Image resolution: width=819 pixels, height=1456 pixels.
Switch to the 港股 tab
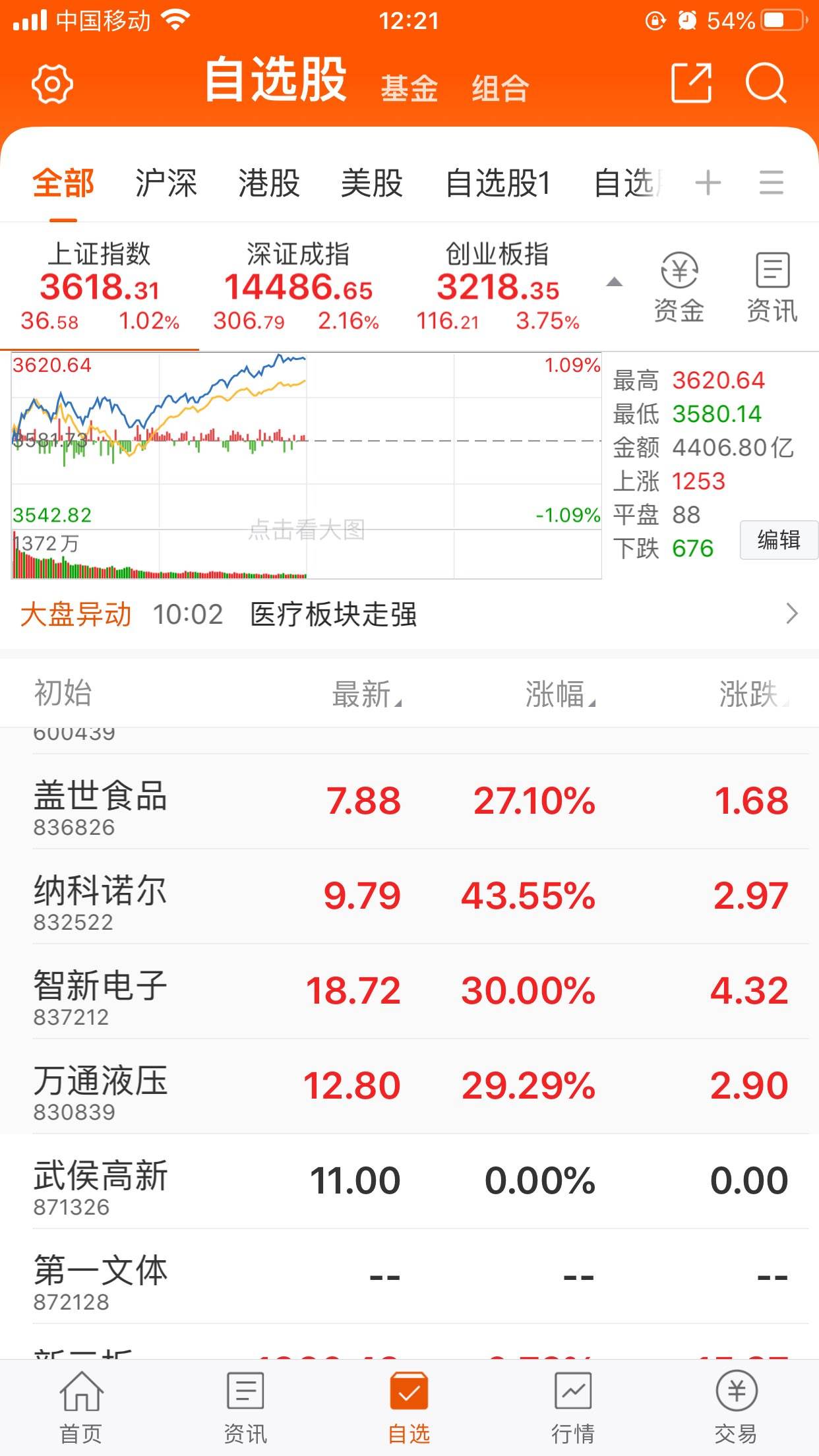270,183
